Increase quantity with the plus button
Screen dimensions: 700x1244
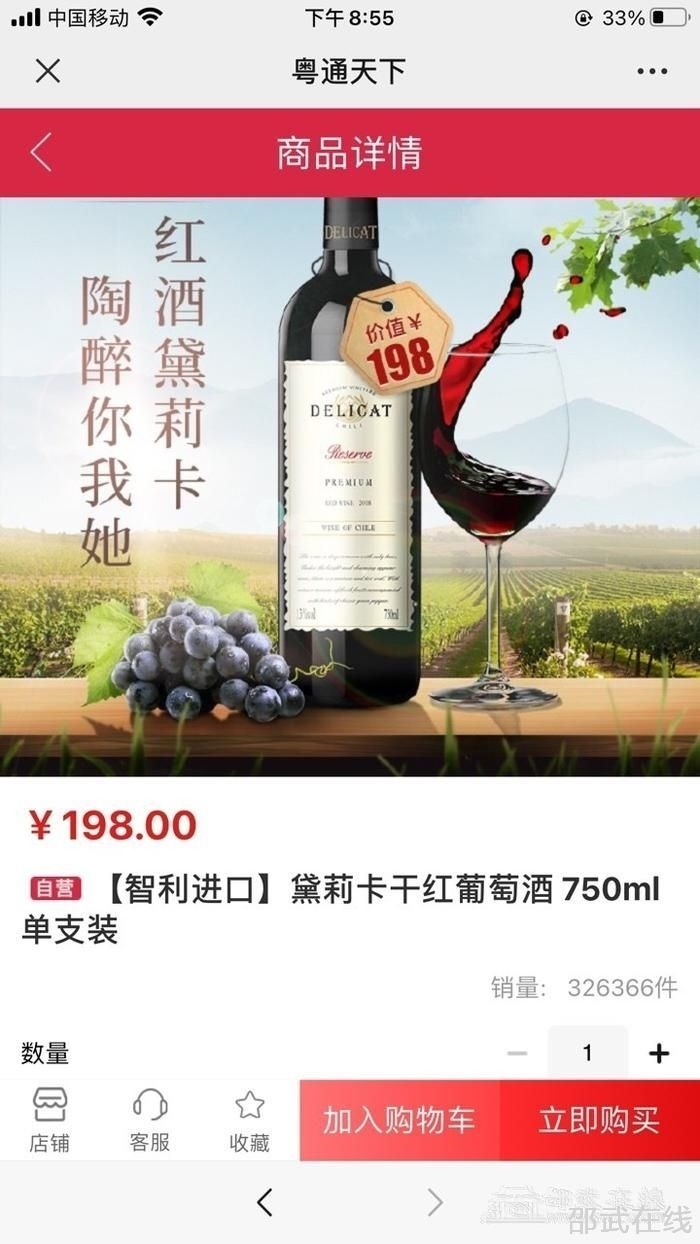(x=659, y=1053)
